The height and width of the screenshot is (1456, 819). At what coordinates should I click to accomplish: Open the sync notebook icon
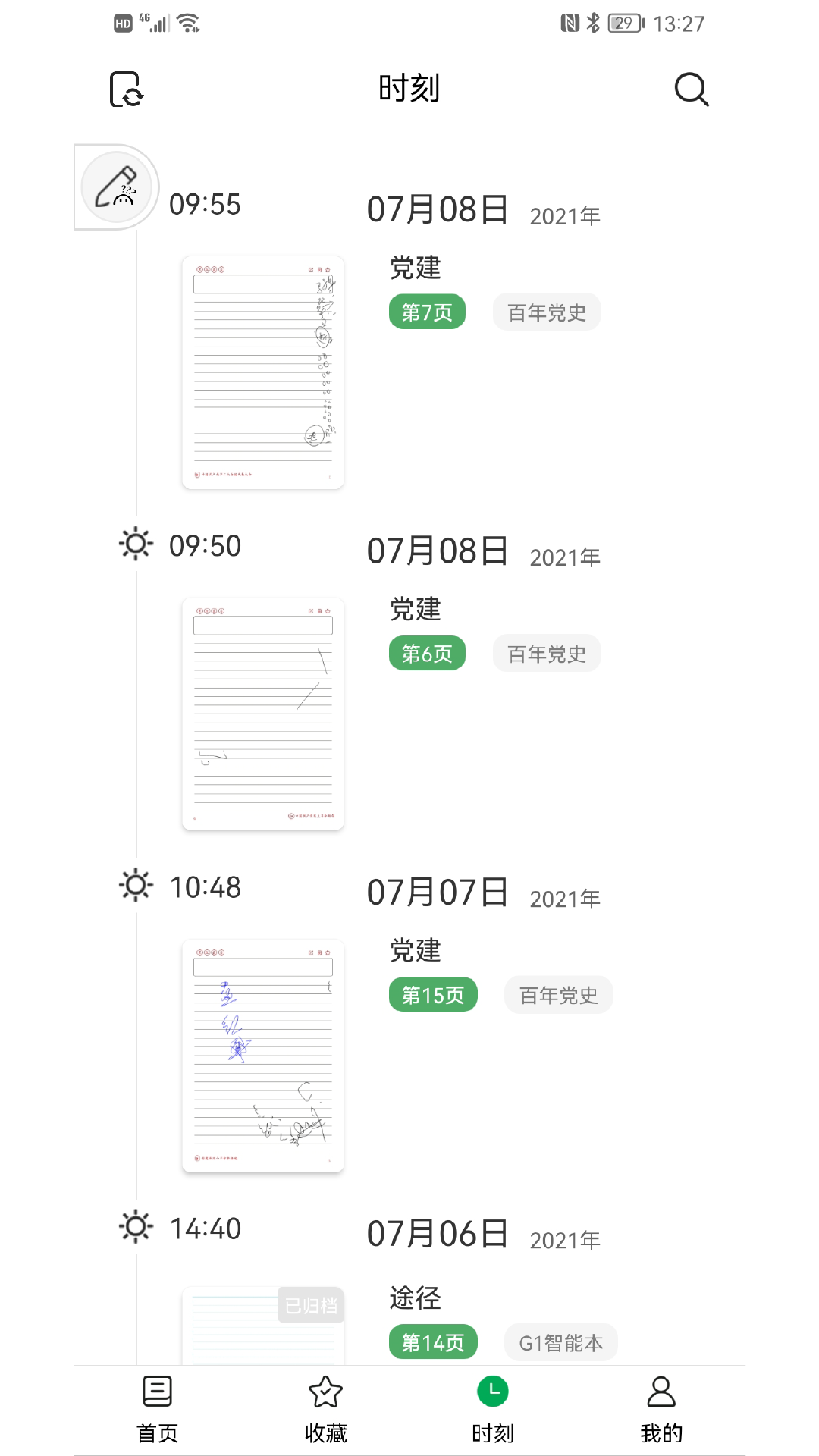click(127, 89)
